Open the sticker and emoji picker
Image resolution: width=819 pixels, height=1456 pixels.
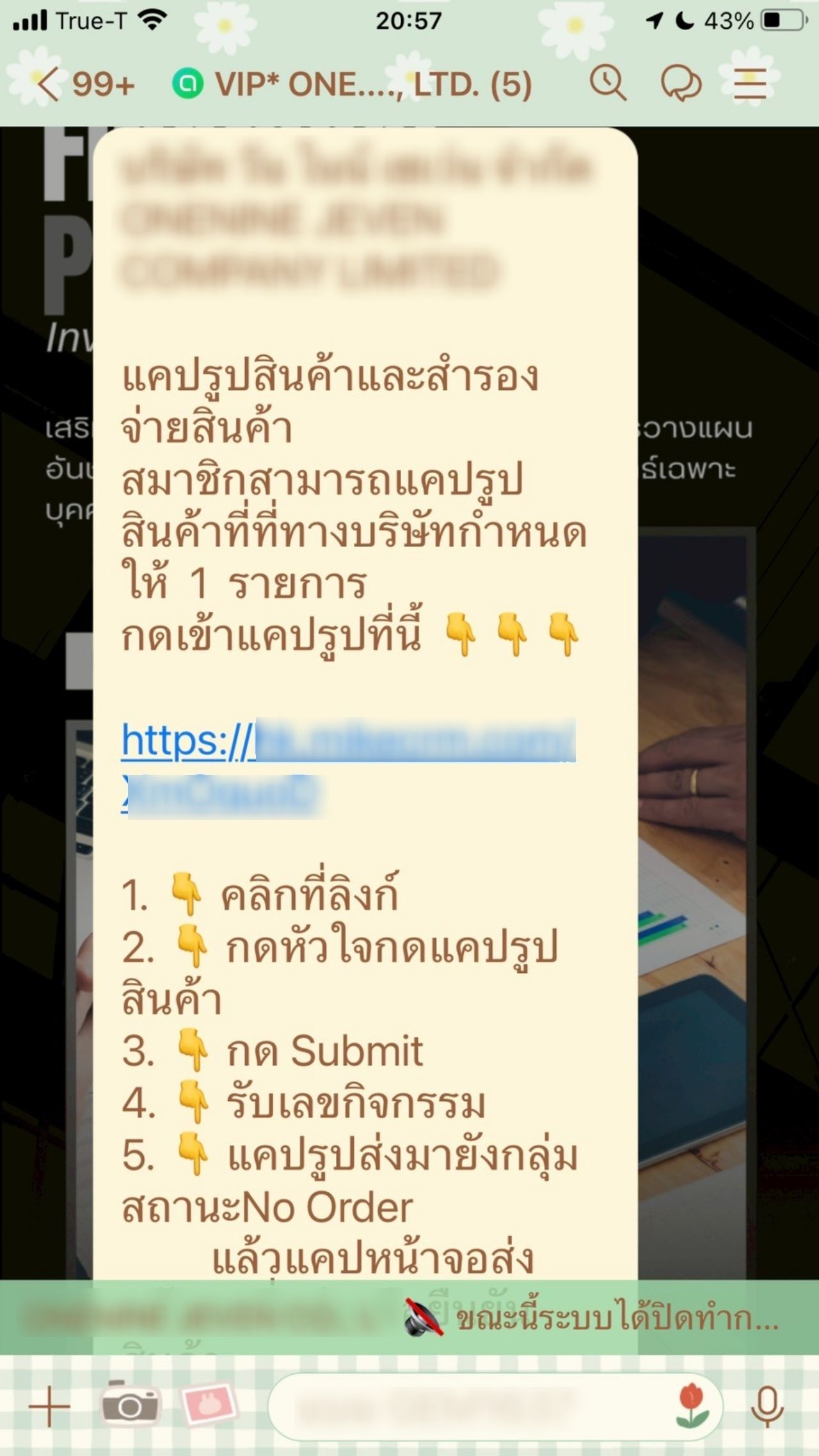(692, 1406)
